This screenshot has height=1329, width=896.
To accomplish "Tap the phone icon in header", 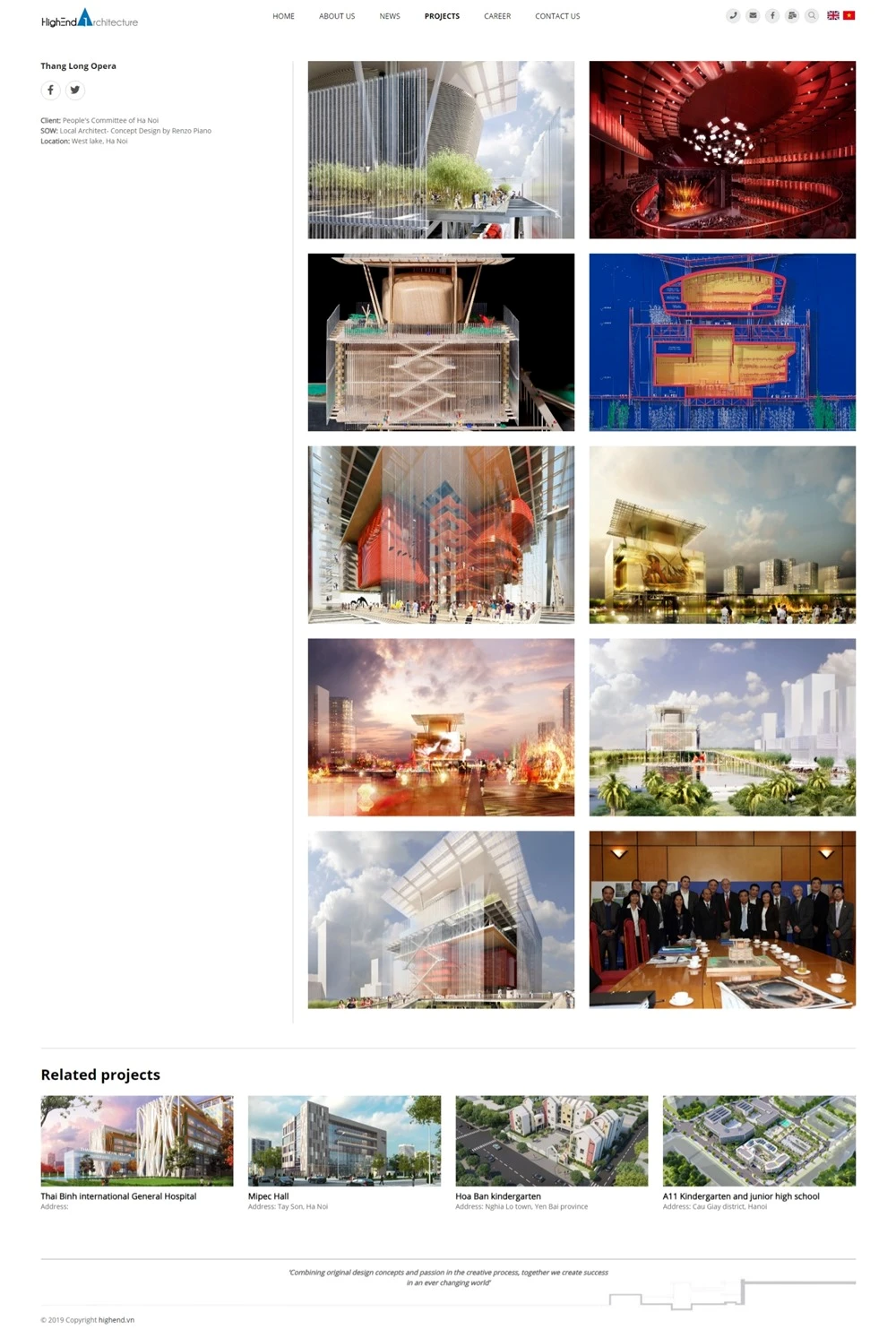I will tap(733, 15).
